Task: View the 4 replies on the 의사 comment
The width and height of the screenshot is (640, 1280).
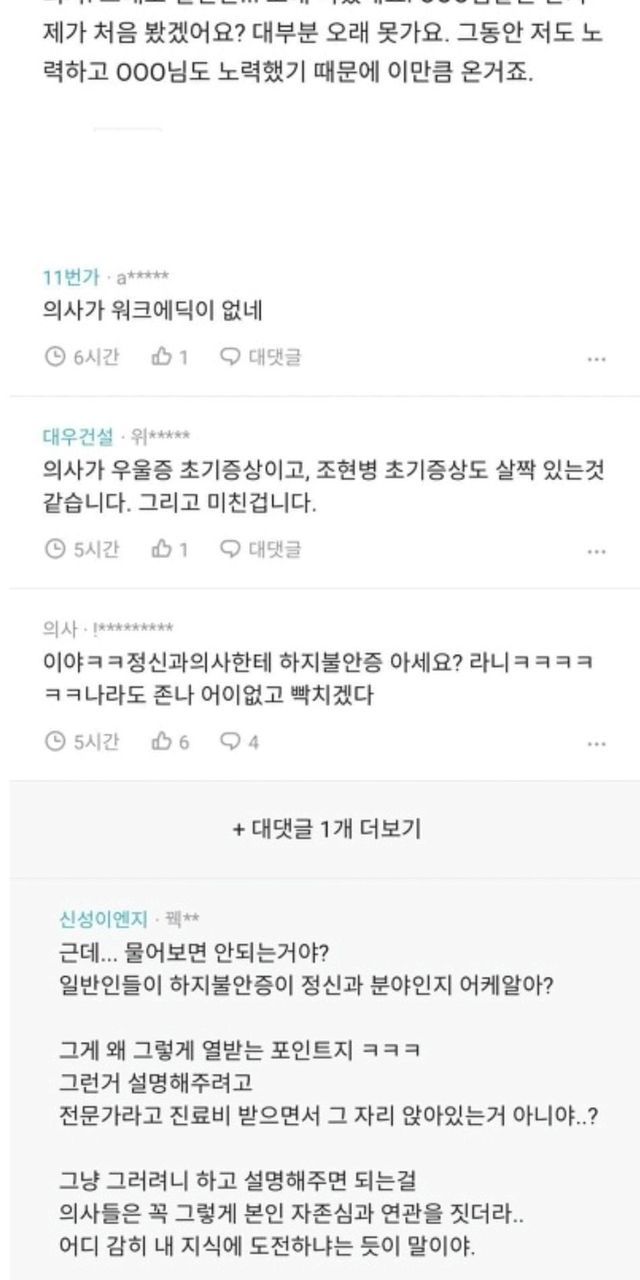Action: click(x=240, y=741)
